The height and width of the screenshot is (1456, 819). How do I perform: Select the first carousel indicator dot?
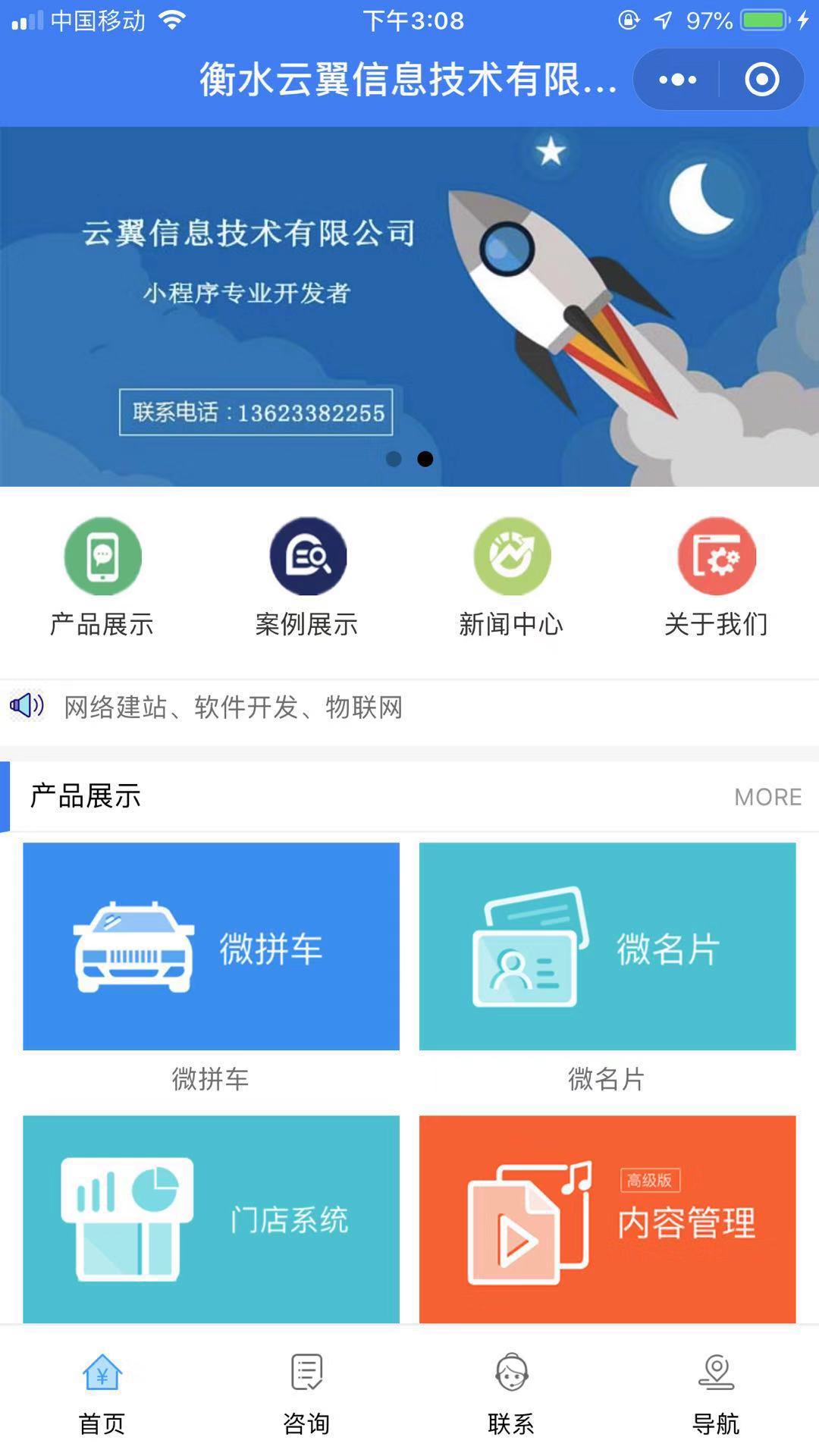[x=394, y=458]
